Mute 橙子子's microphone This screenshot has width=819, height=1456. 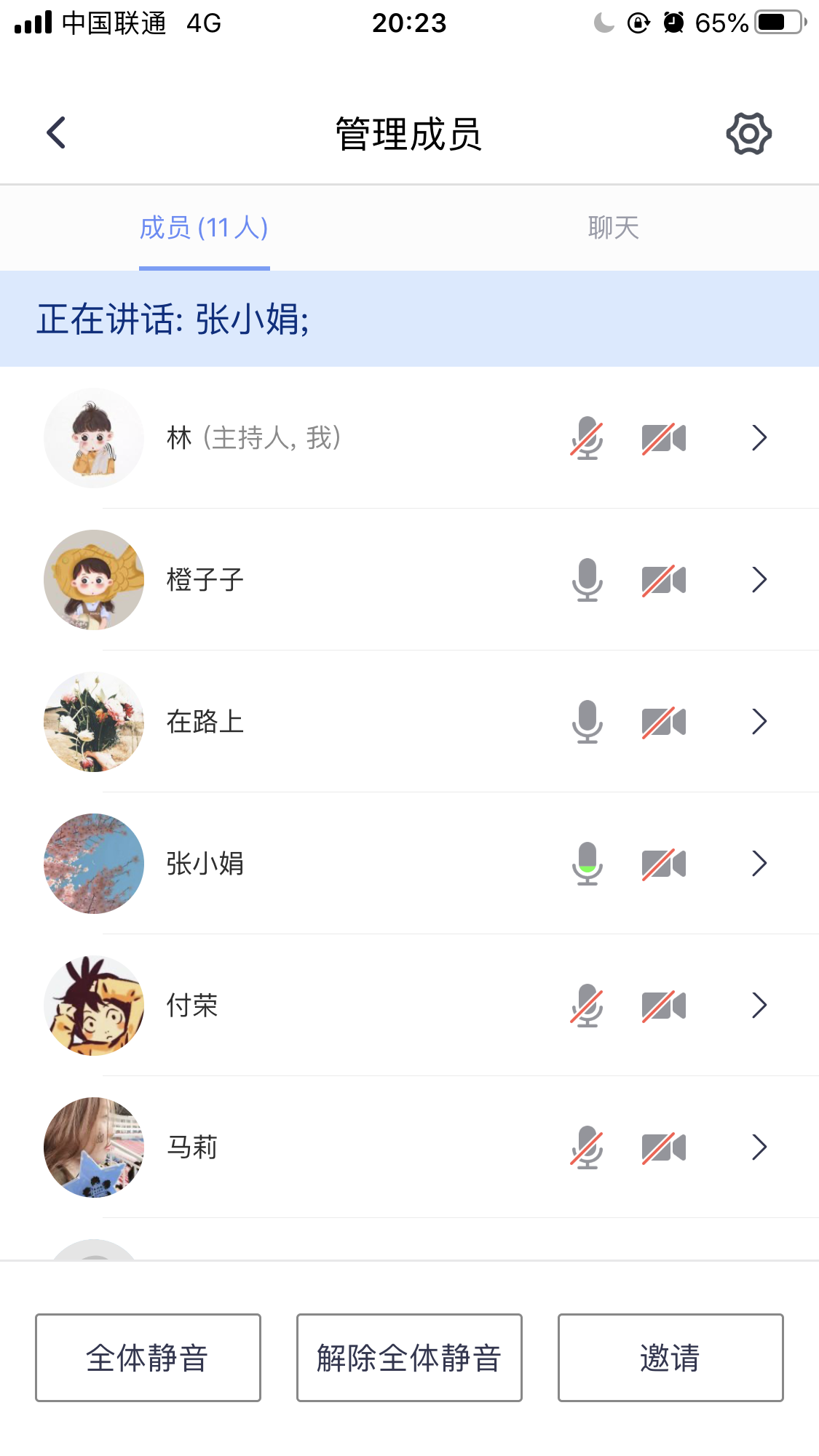(587, 580)
